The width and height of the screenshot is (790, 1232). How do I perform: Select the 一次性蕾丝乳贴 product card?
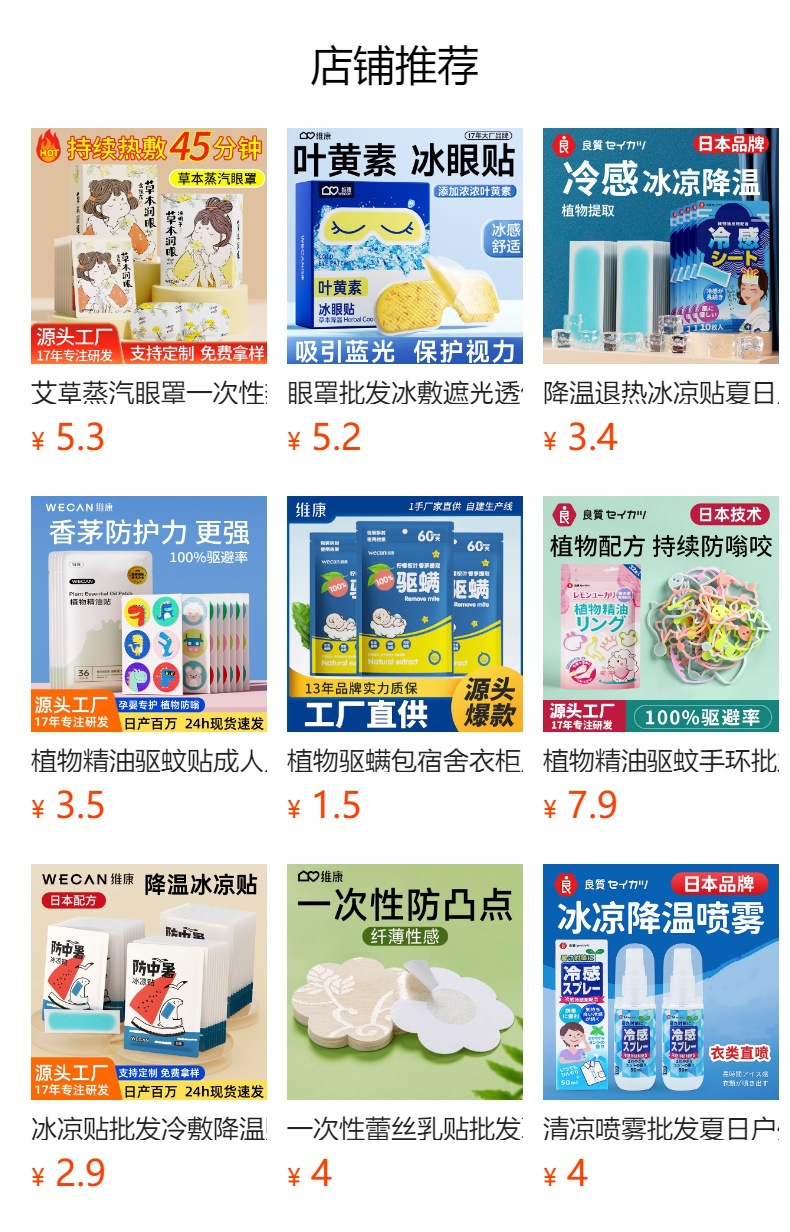pyautogui.click(x=404, y=982)
